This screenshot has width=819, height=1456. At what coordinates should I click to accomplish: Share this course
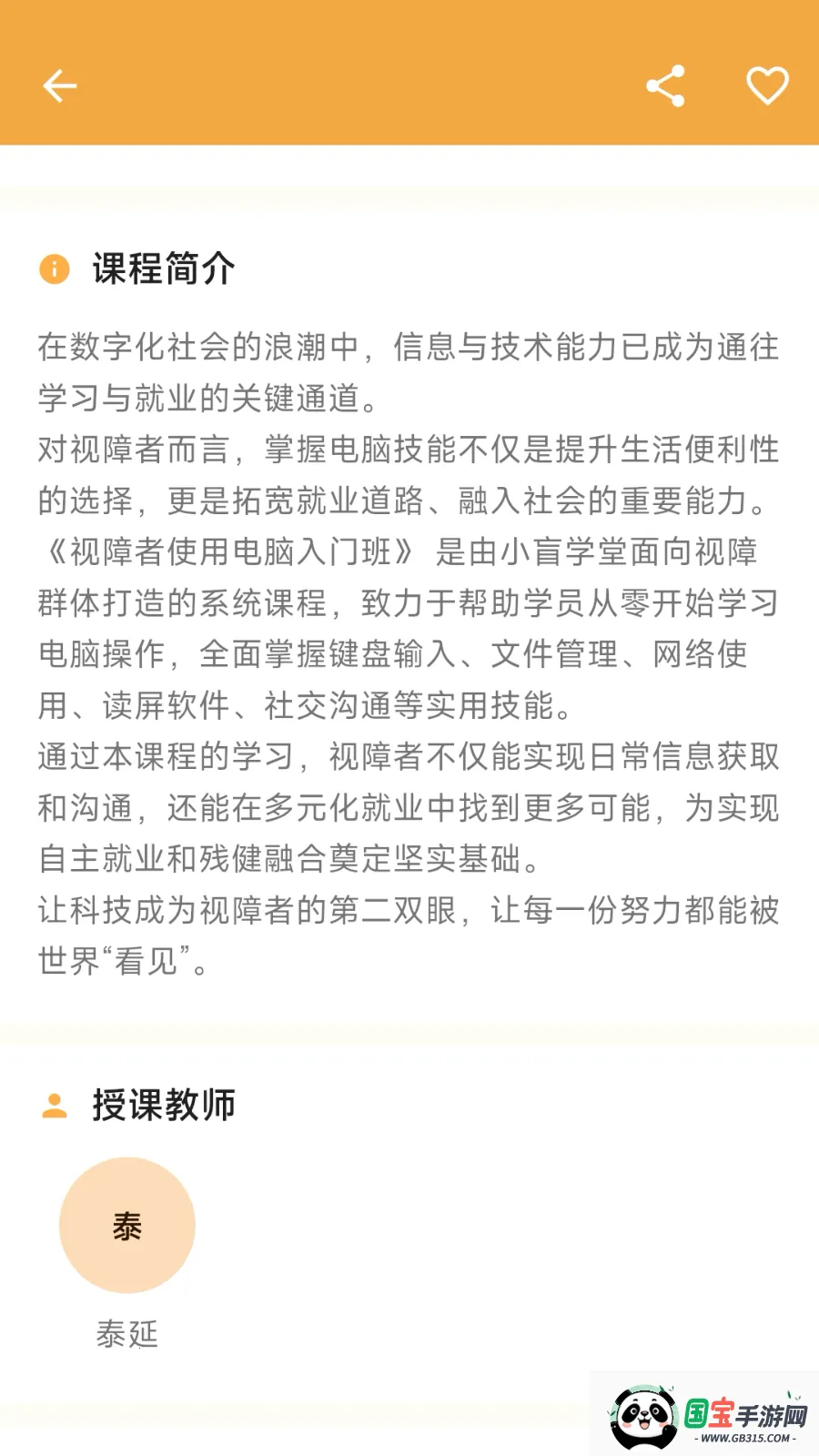click(665, 86)
